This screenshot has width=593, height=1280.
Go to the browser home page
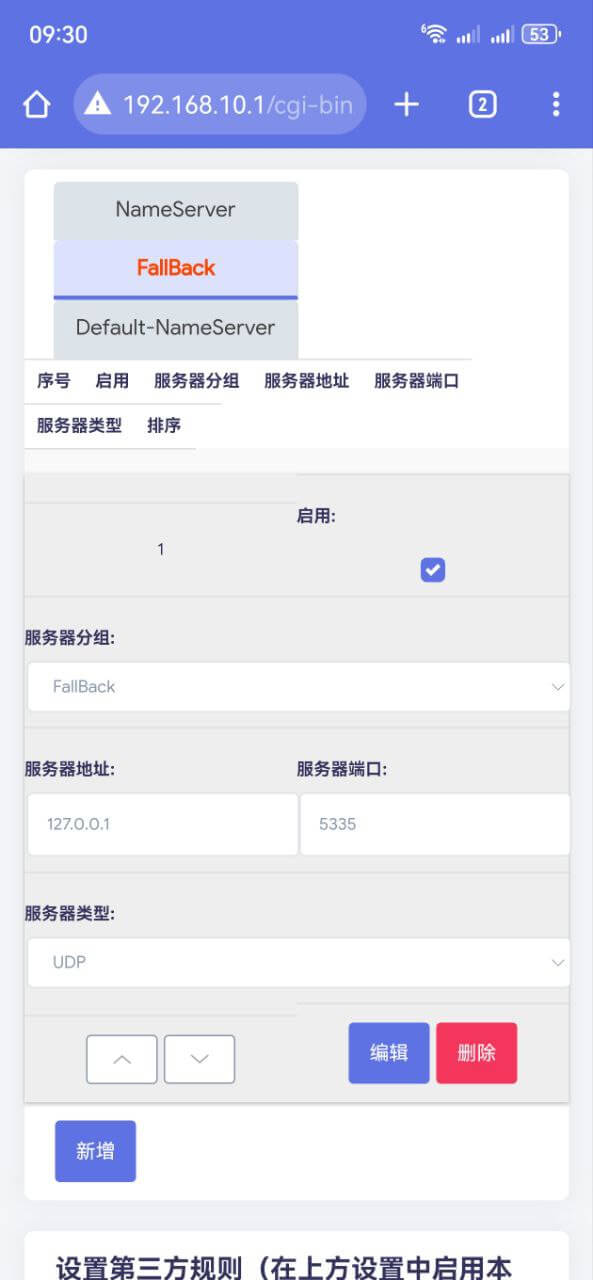click(x=37, y=104)
